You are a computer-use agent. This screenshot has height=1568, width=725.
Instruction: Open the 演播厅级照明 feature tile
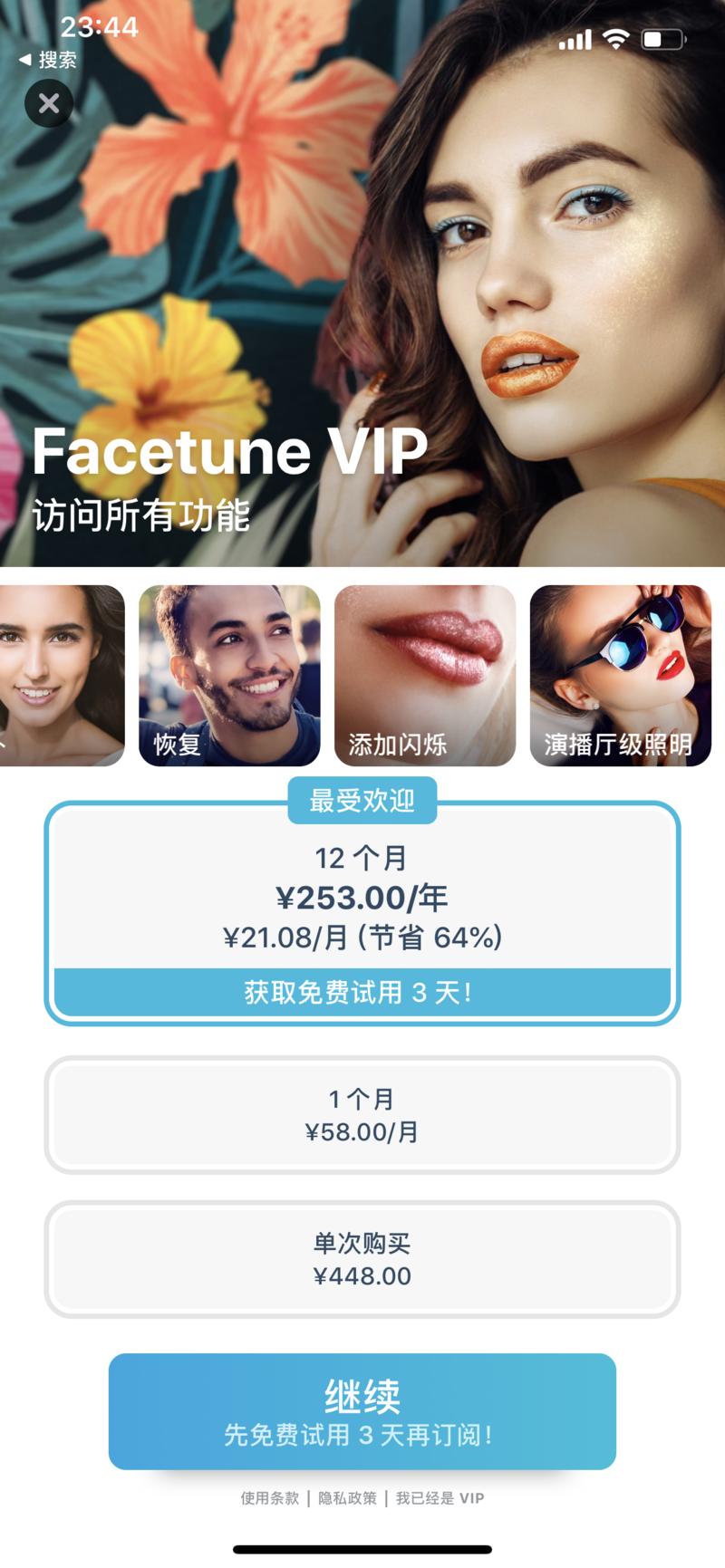point(620,676)
